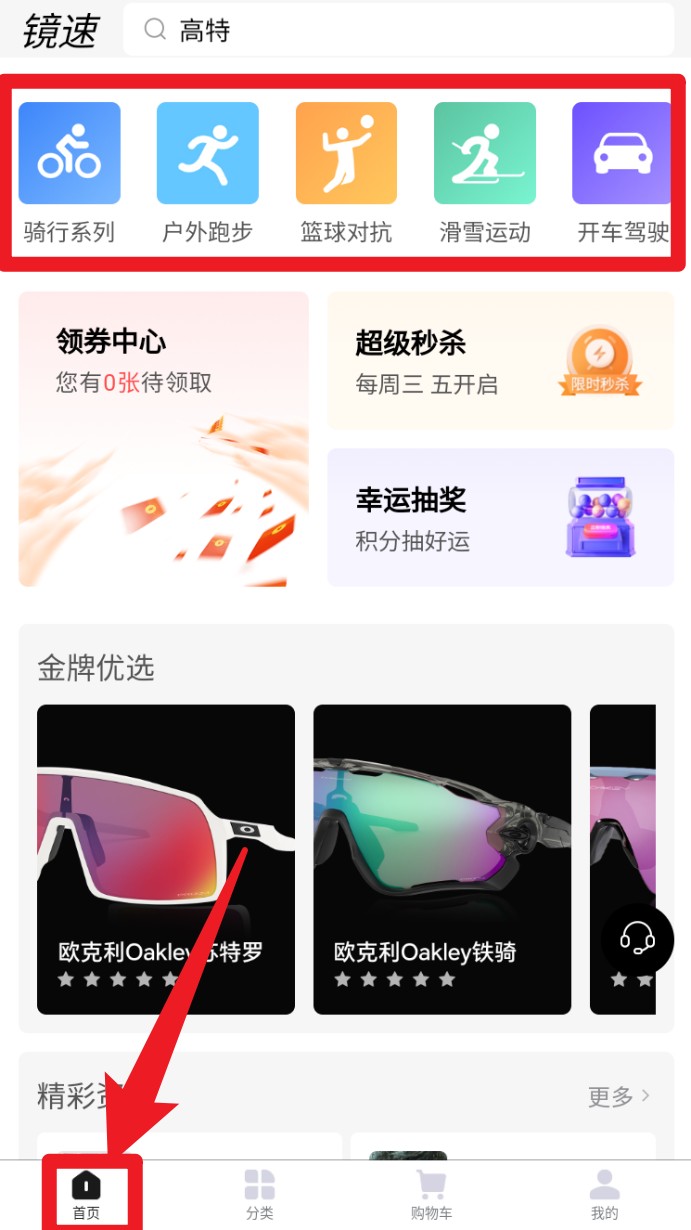The width and height of the screenshot is (691, 1230).
Task: Tap 更多 to see more
Action: click(619, 1096)
